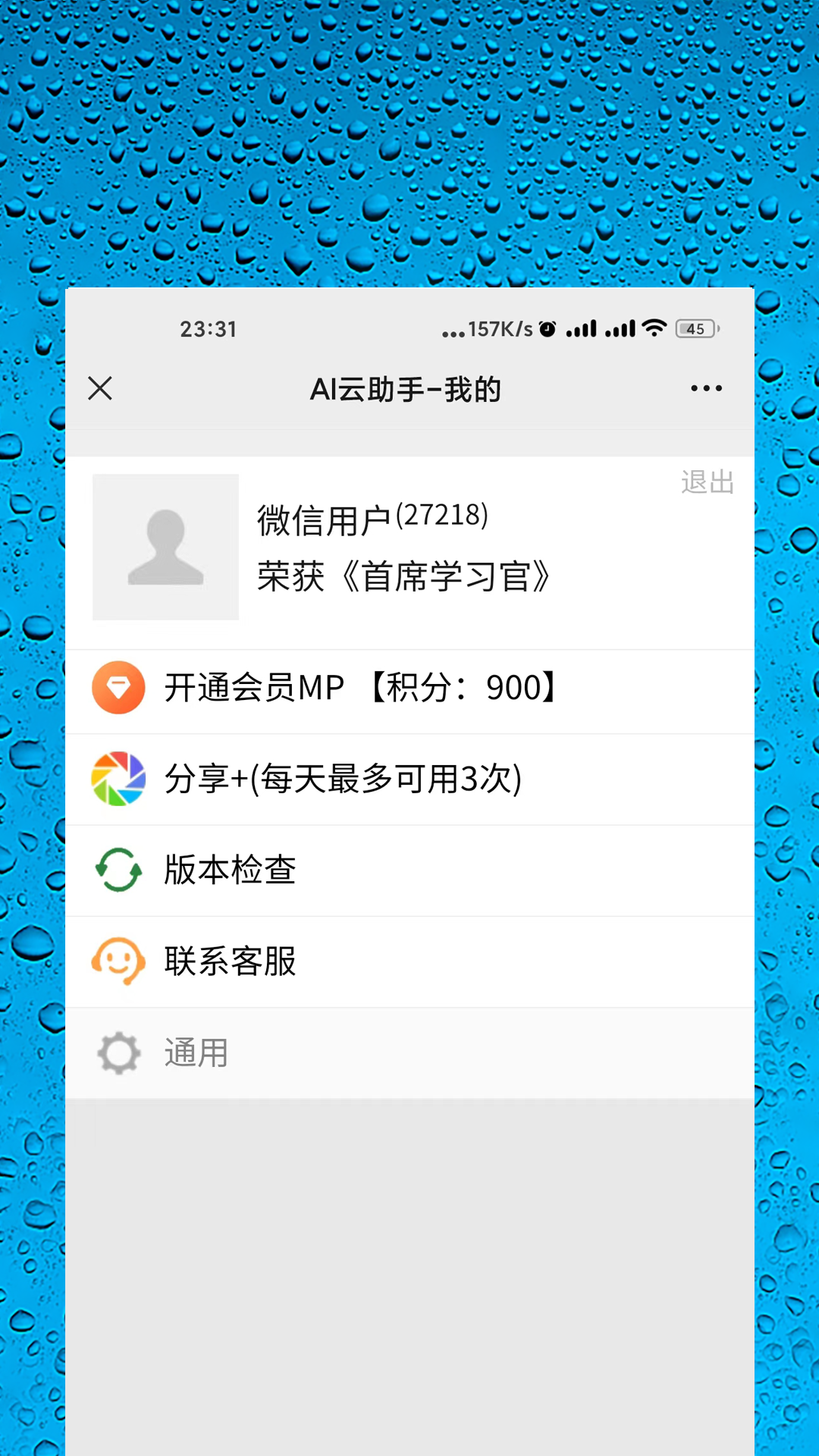Screen dimensions: 819x1456
Task: Close the mini-program with the X
Action: (99, 388)
